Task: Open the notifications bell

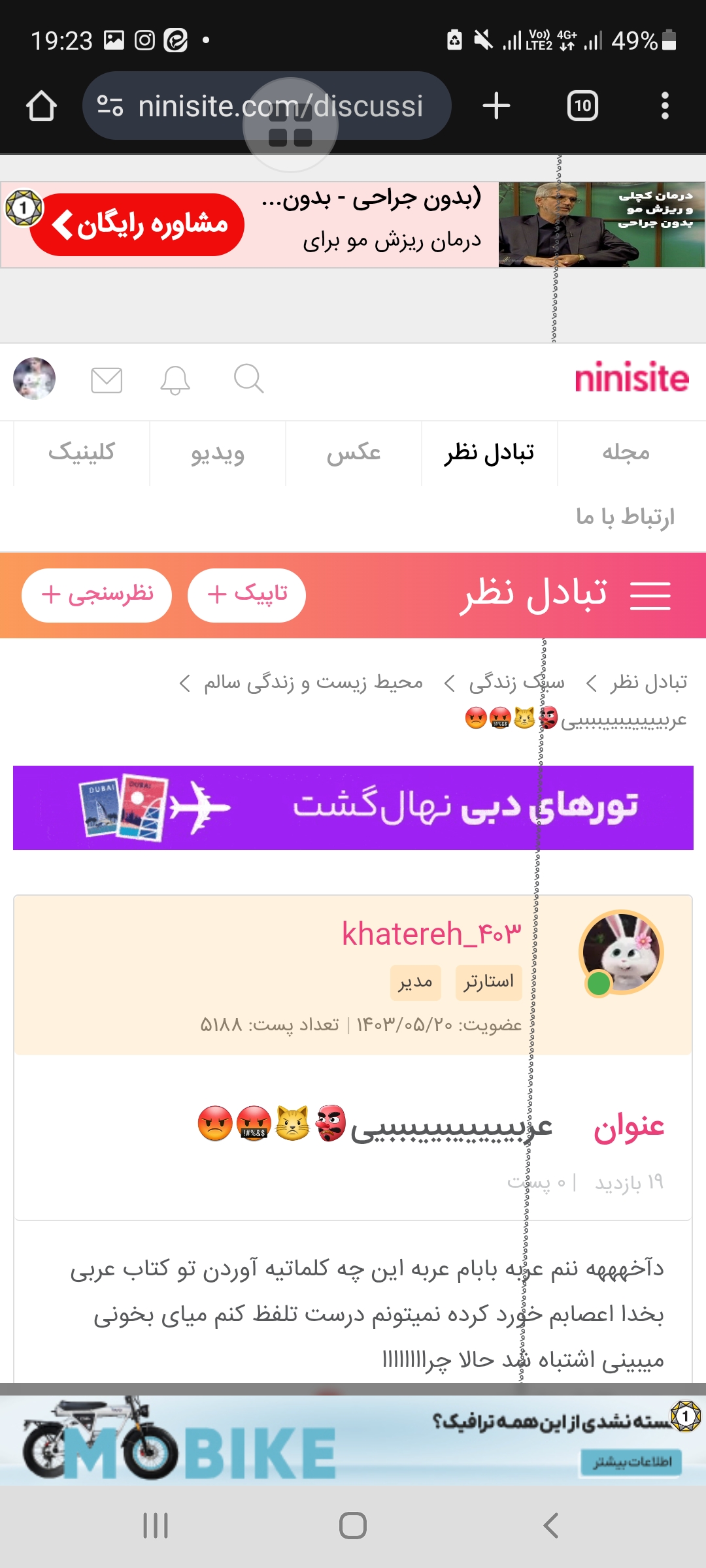Action: pos(175,380)
